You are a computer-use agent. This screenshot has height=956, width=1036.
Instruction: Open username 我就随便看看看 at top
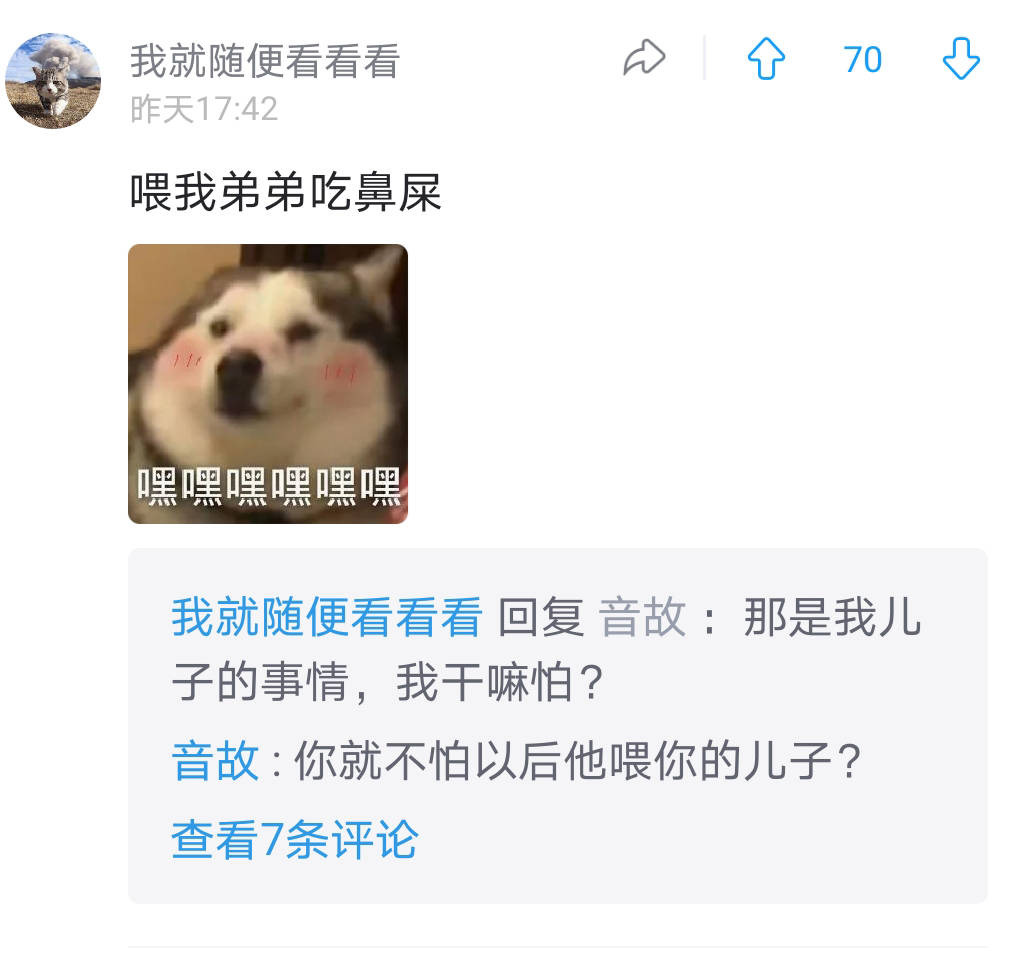coord(265,62)
